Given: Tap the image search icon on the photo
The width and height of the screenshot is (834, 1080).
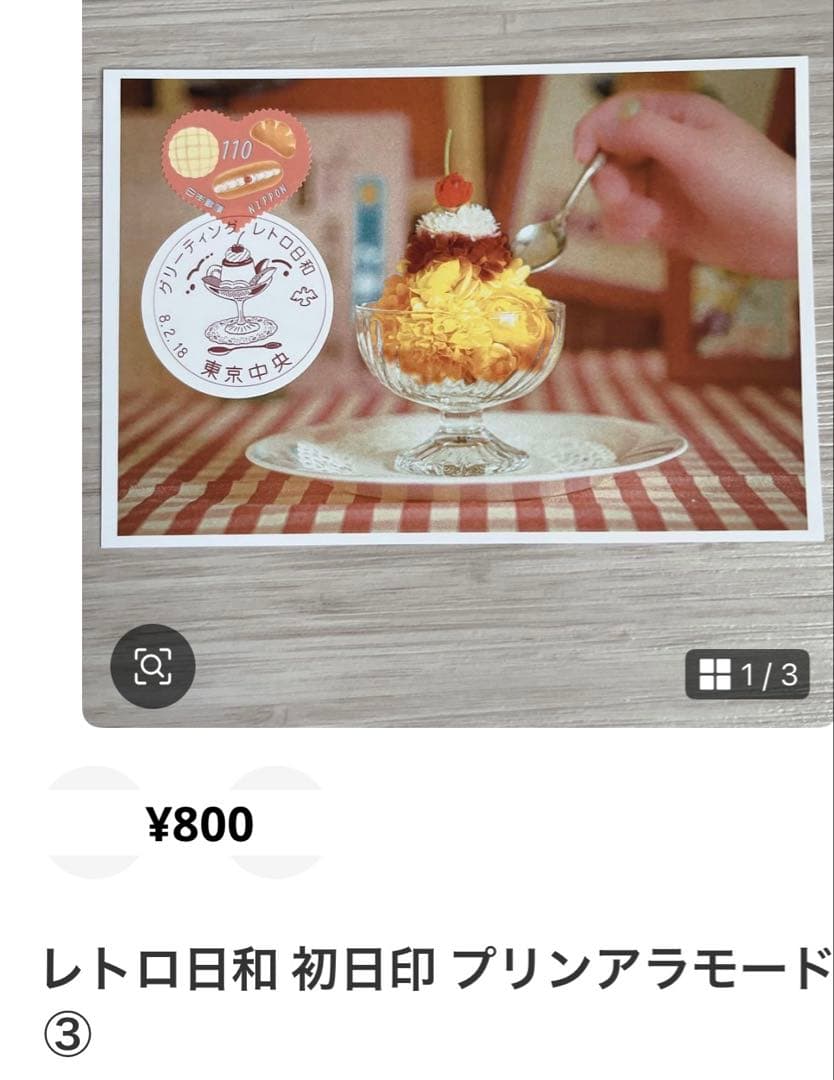Looking at the screenshot, I should tap(152, 665).
